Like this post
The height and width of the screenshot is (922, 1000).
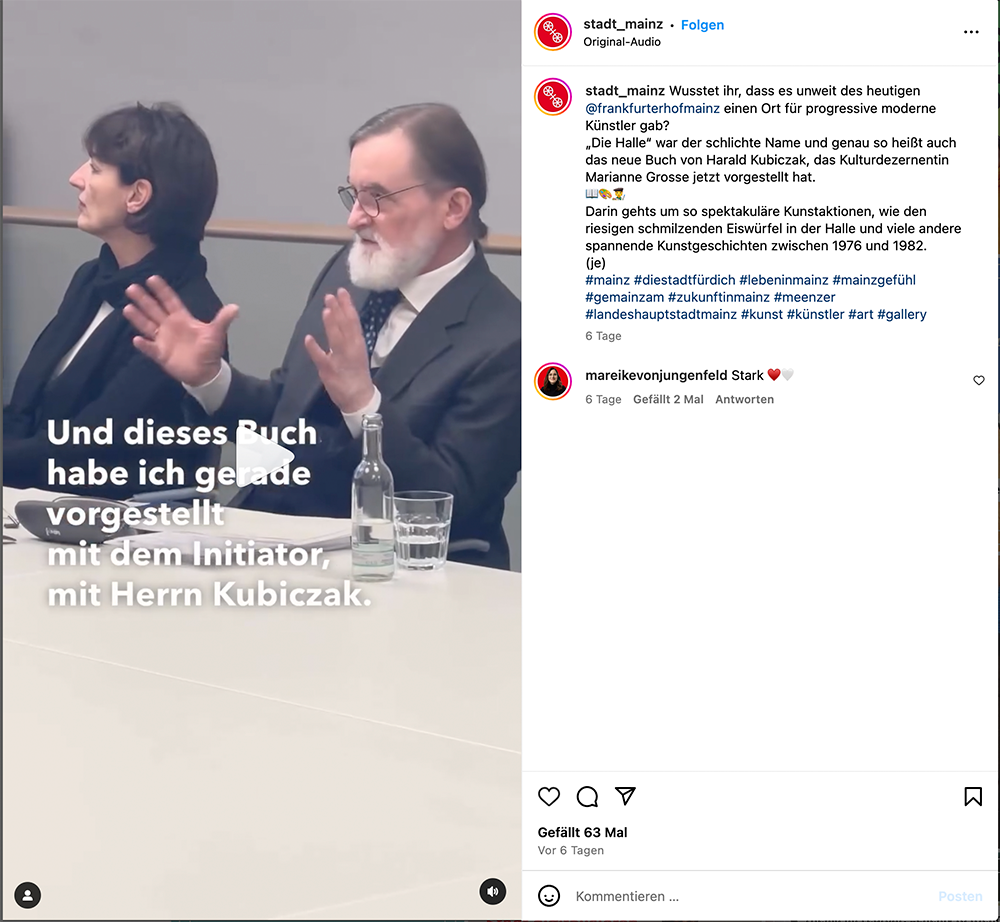(549, 796)
